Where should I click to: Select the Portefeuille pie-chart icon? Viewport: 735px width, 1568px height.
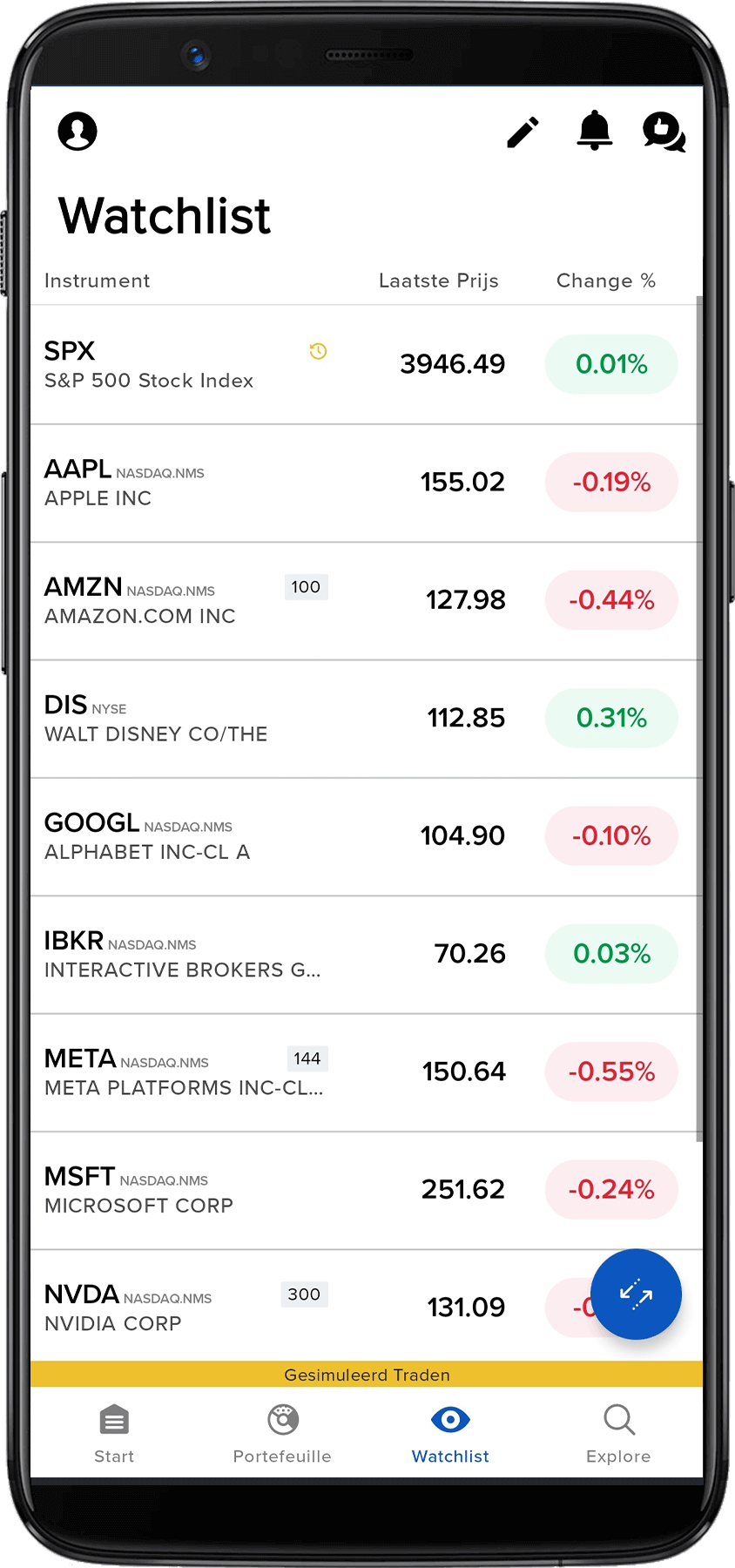(x=282, y=1420)
